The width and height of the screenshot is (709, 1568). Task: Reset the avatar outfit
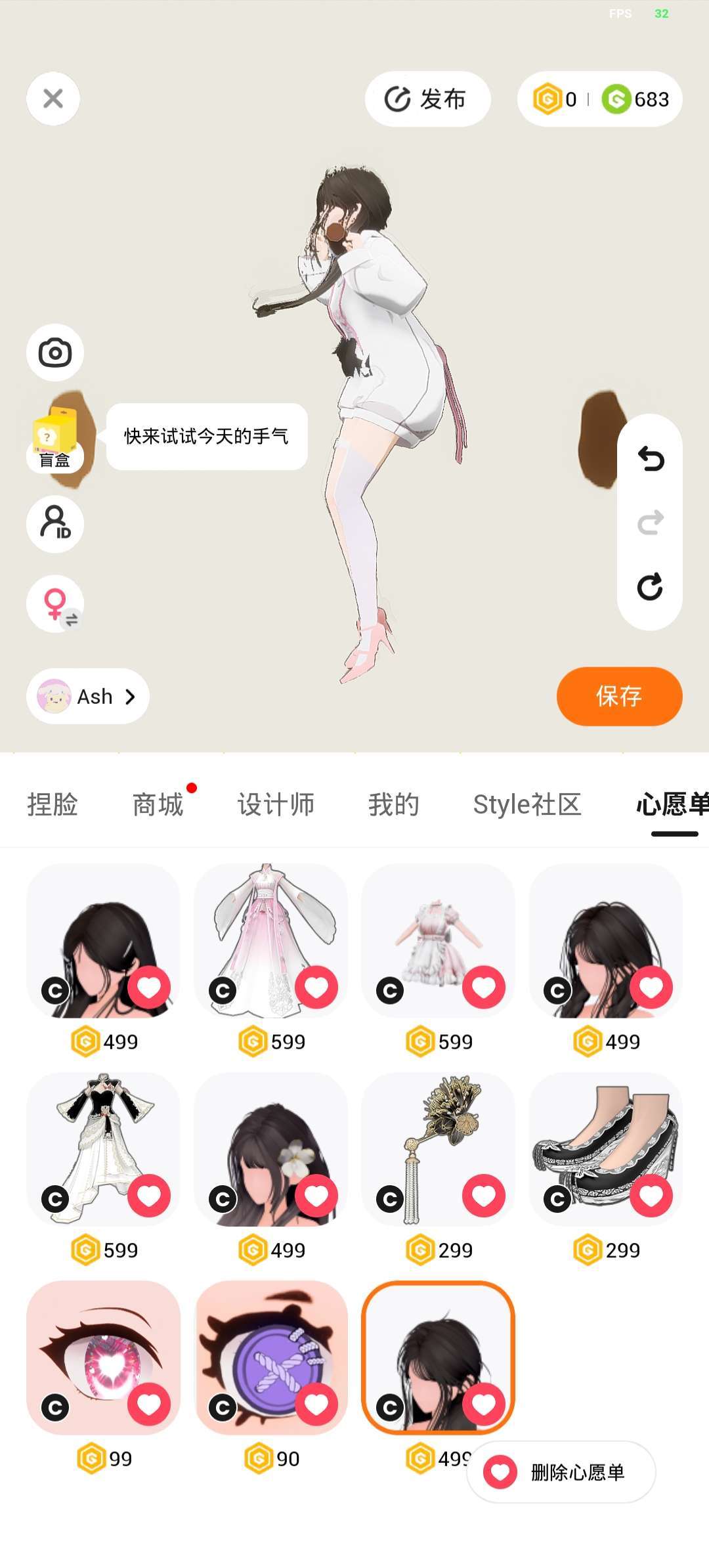pos(650,586)
